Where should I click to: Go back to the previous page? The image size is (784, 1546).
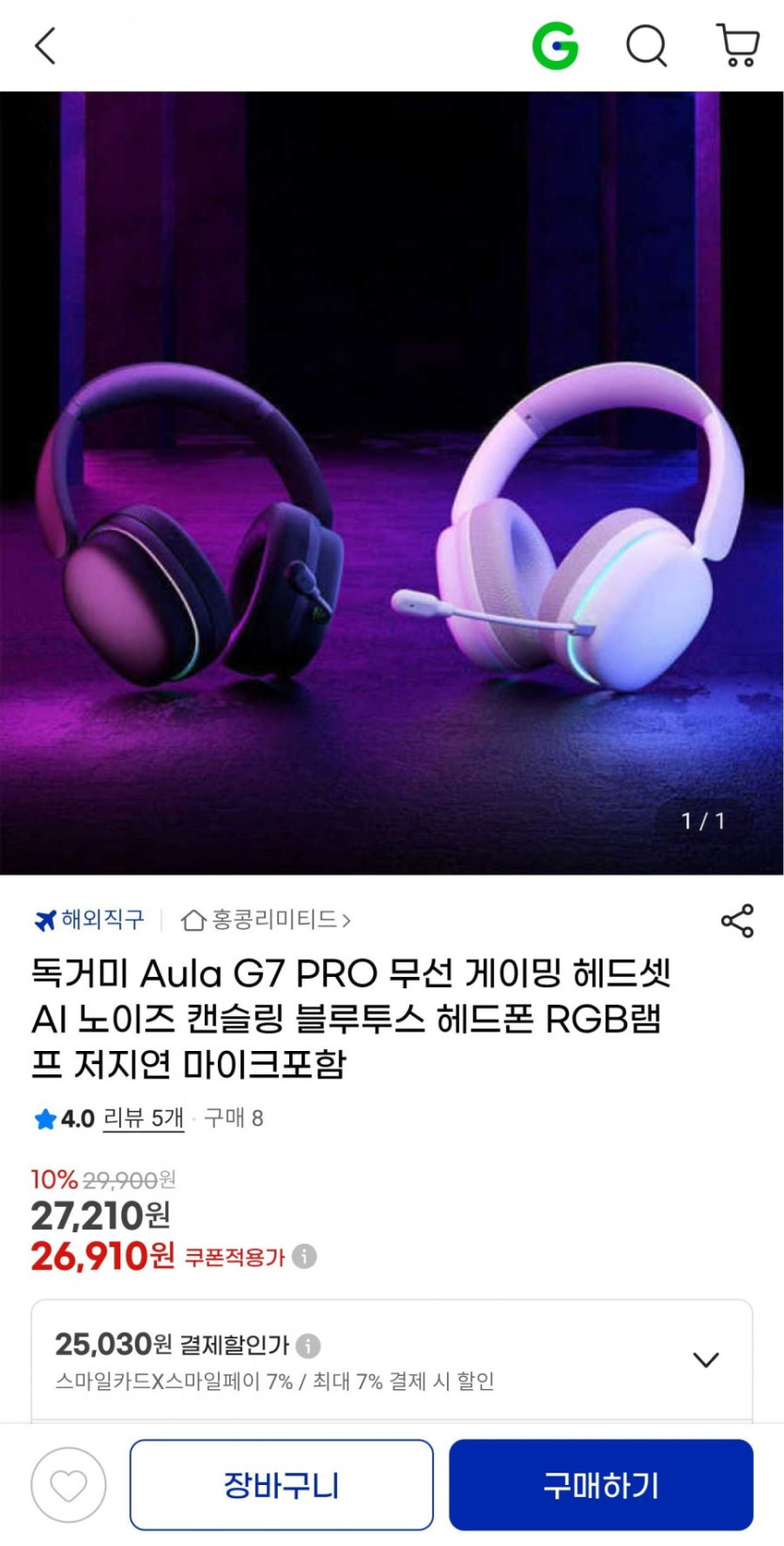coord(45,45)
